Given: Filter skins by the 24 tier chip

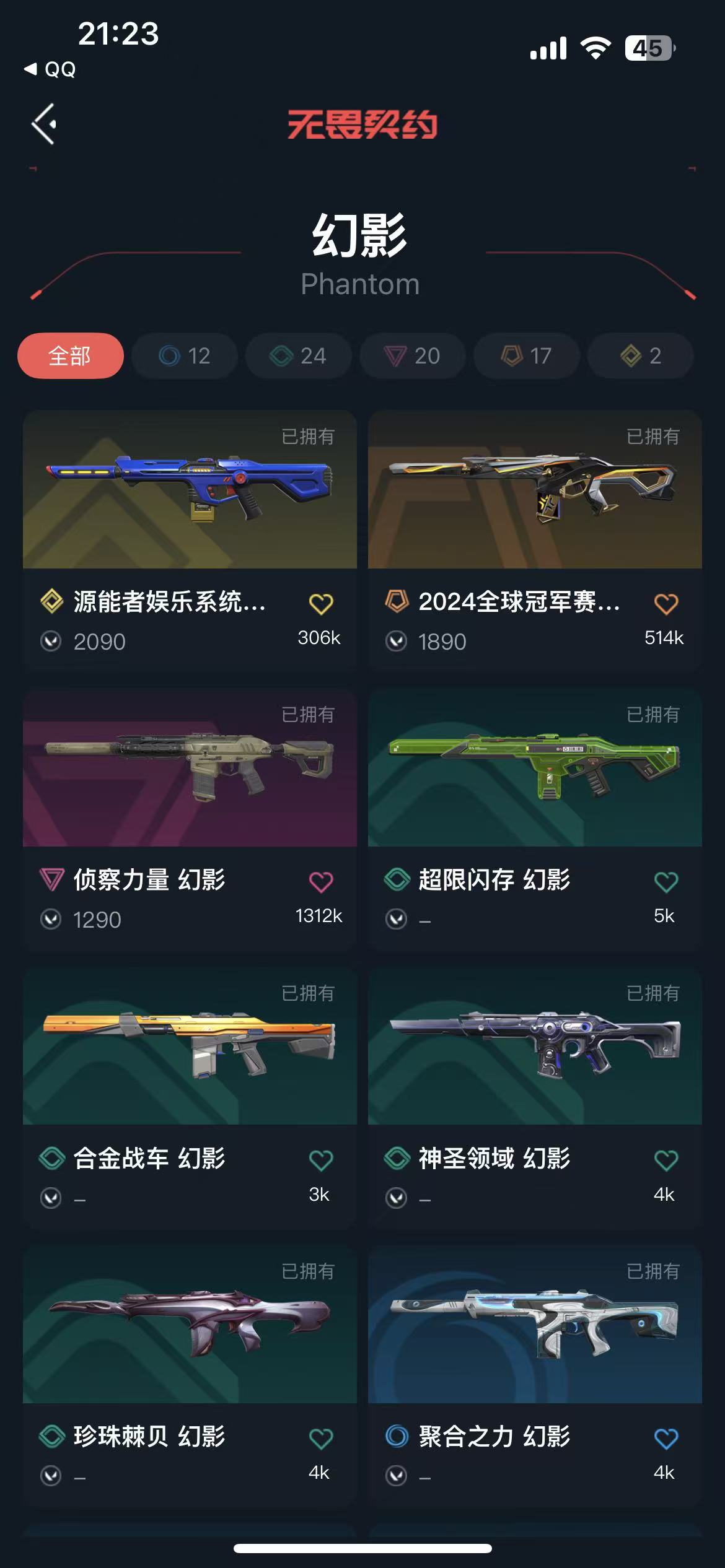Looking at the screenshot, I should click(298, 355).
